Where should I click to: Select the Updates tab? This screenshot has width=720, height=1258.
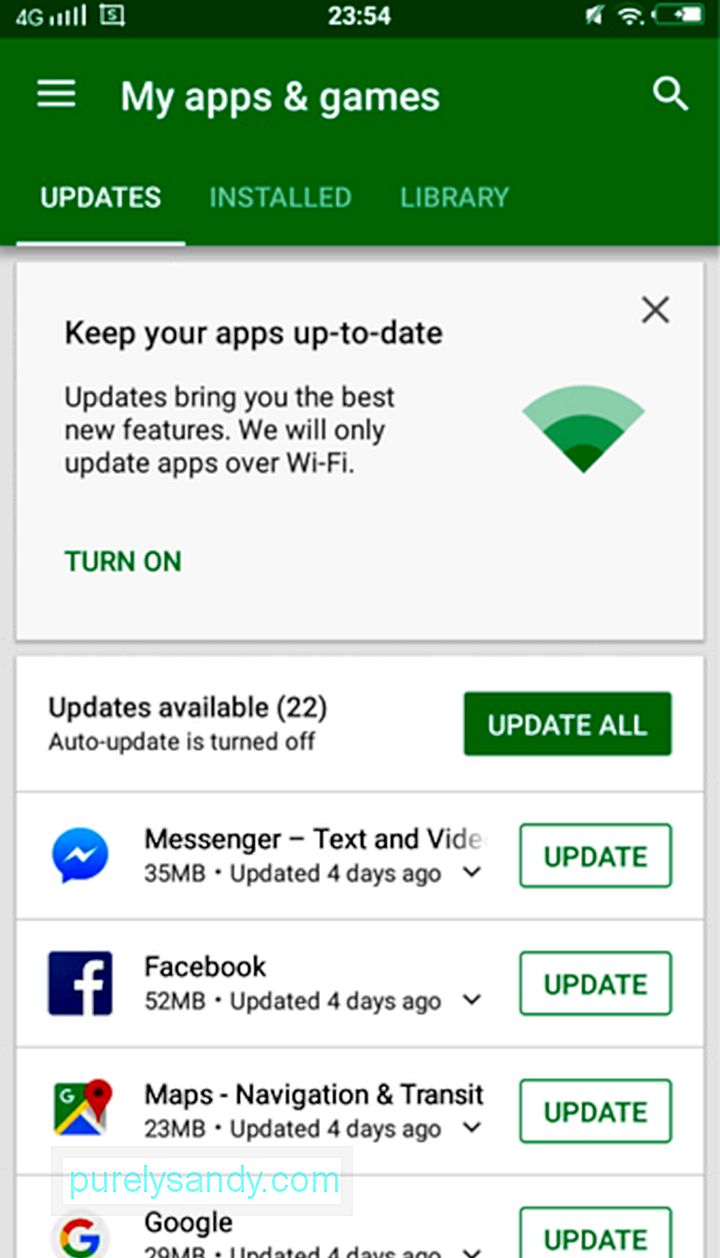point(100,197)
